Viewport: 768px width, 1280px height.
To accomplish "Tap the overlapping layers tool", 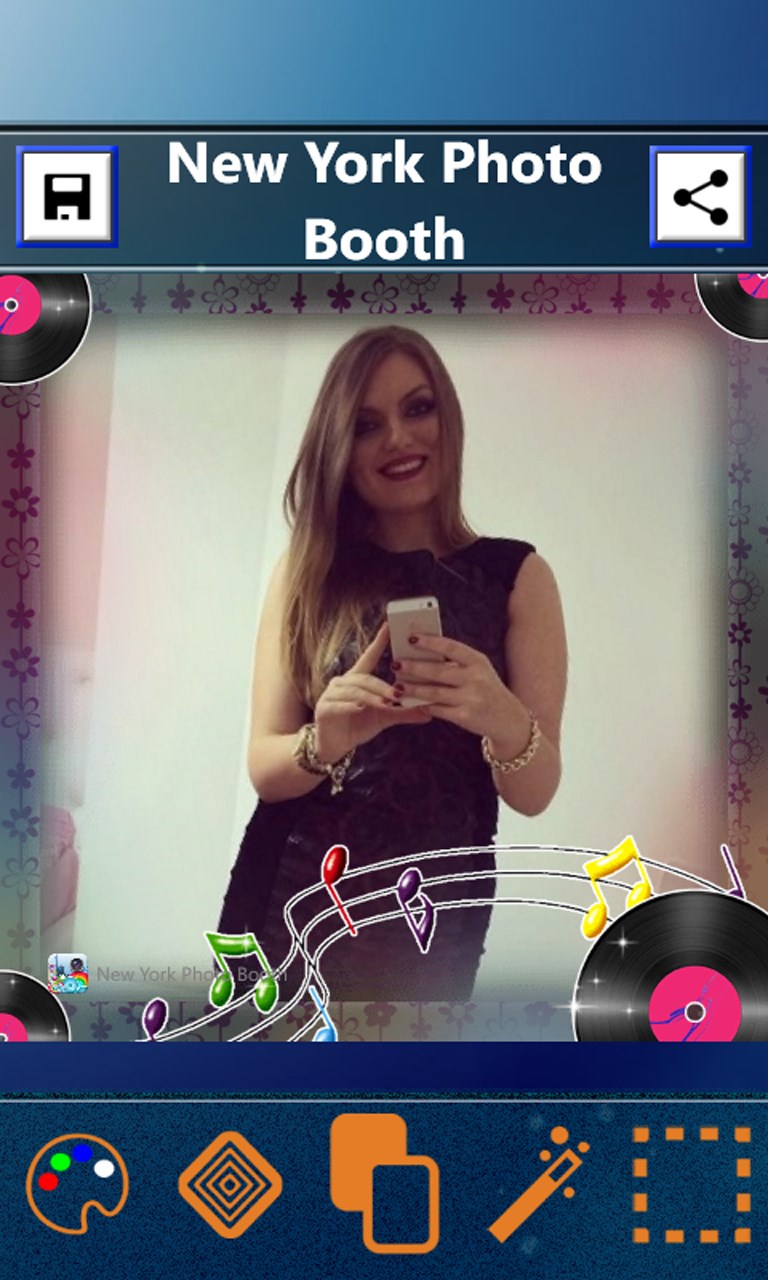I will [x=384, y=1184].
